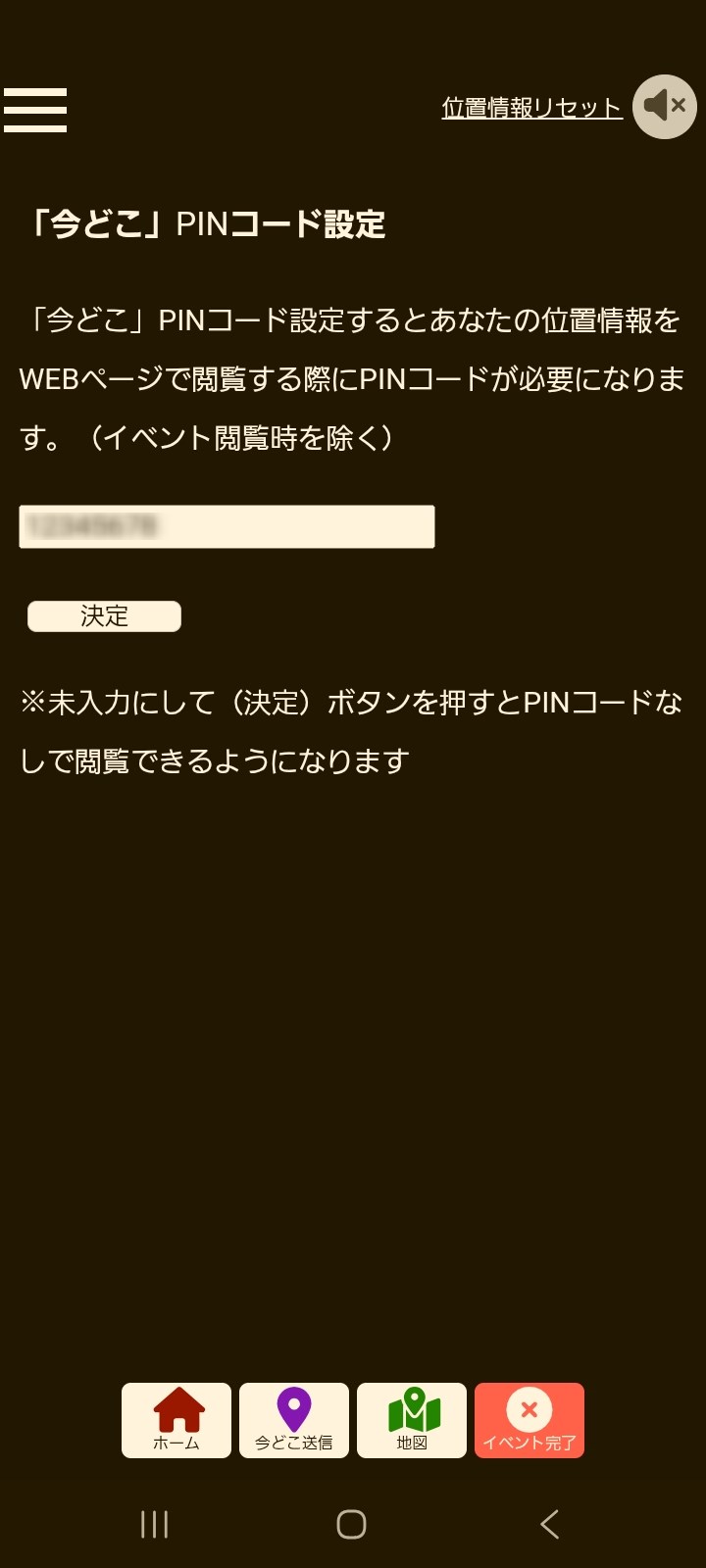Tap the Android back navigation button
This screenshot has width=706, height=1568.
(547, 1526)
